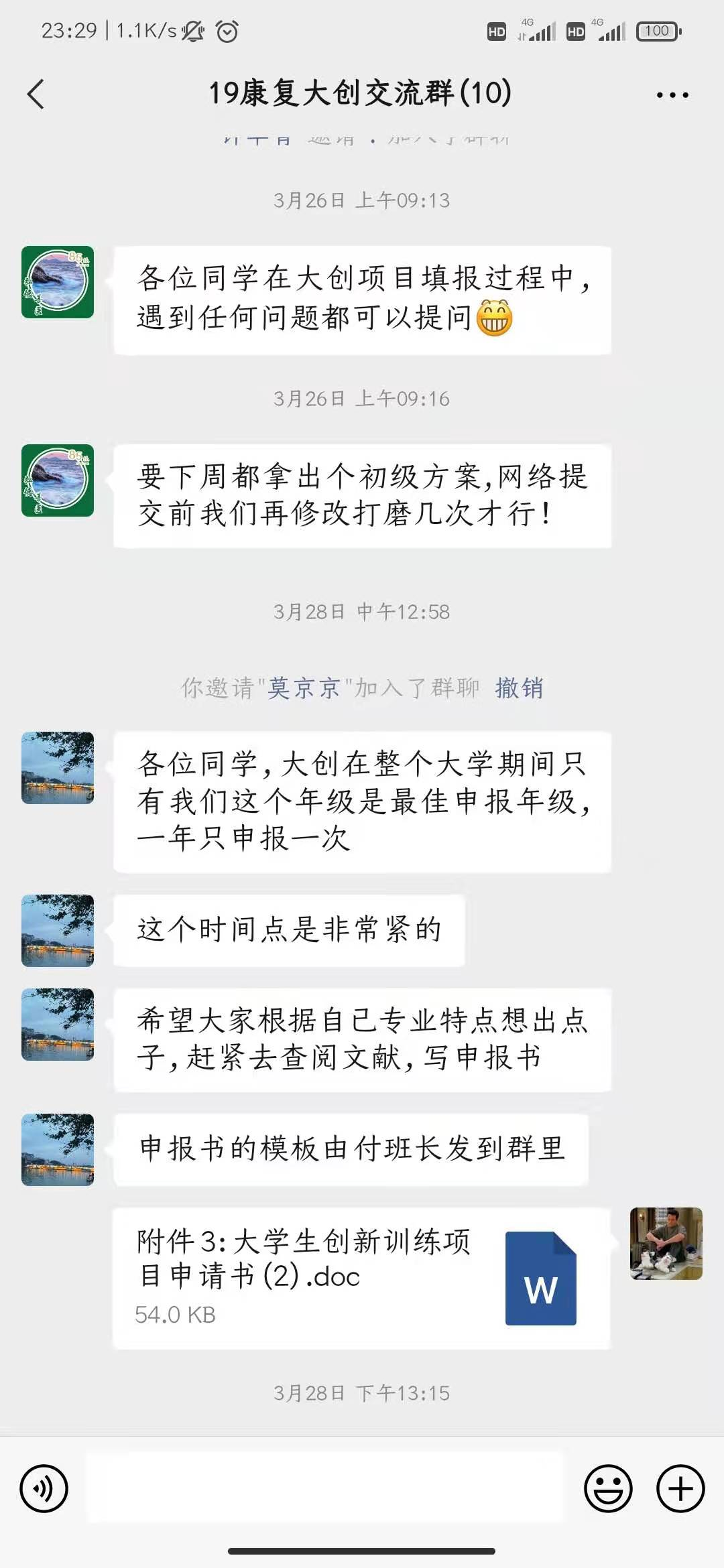Tap the avatar beside 各位同学,大创在整个大学期间
The width and height of the screenshot is (724, 1568).
coord(58,768)
